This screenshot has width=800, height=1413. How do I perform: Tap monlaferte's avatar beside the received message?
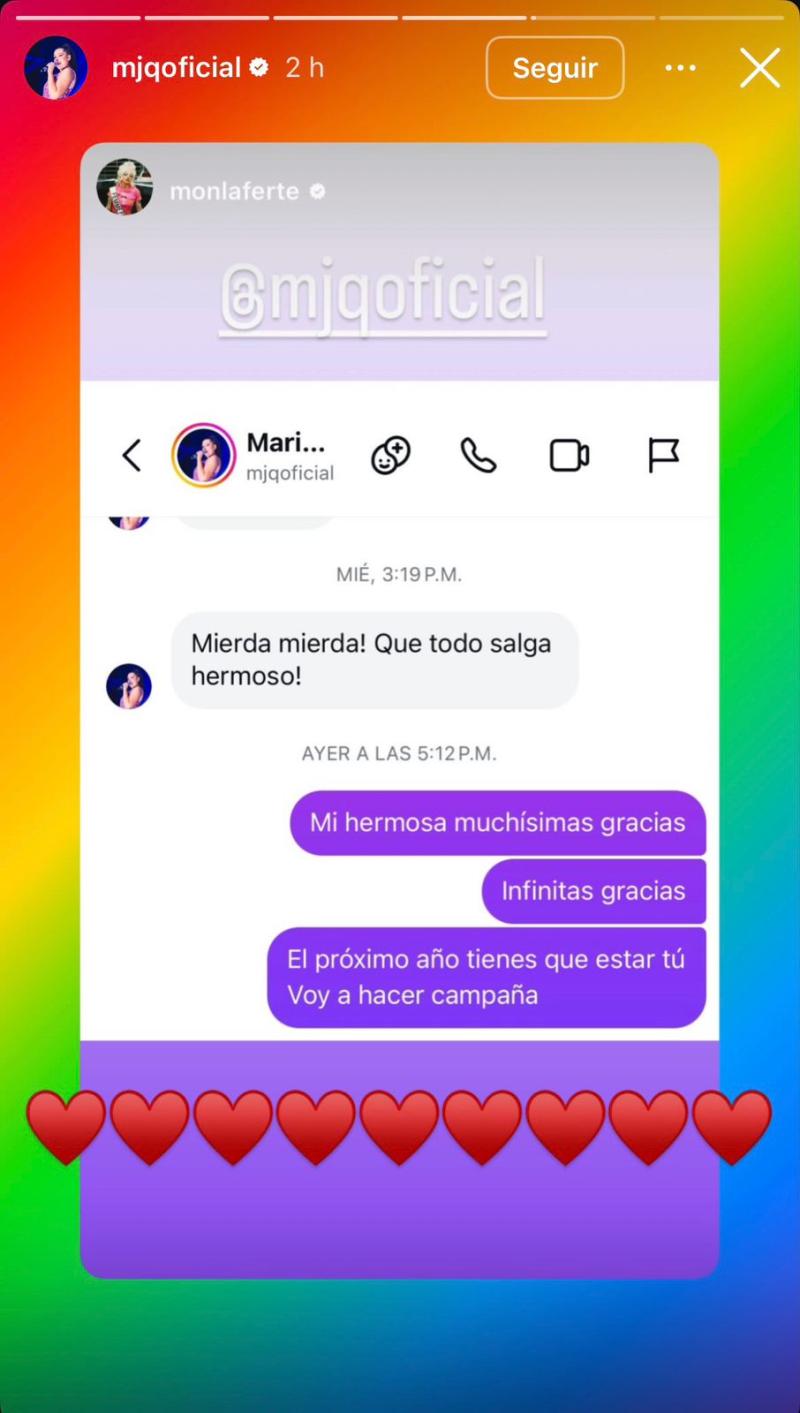[129, 686]
